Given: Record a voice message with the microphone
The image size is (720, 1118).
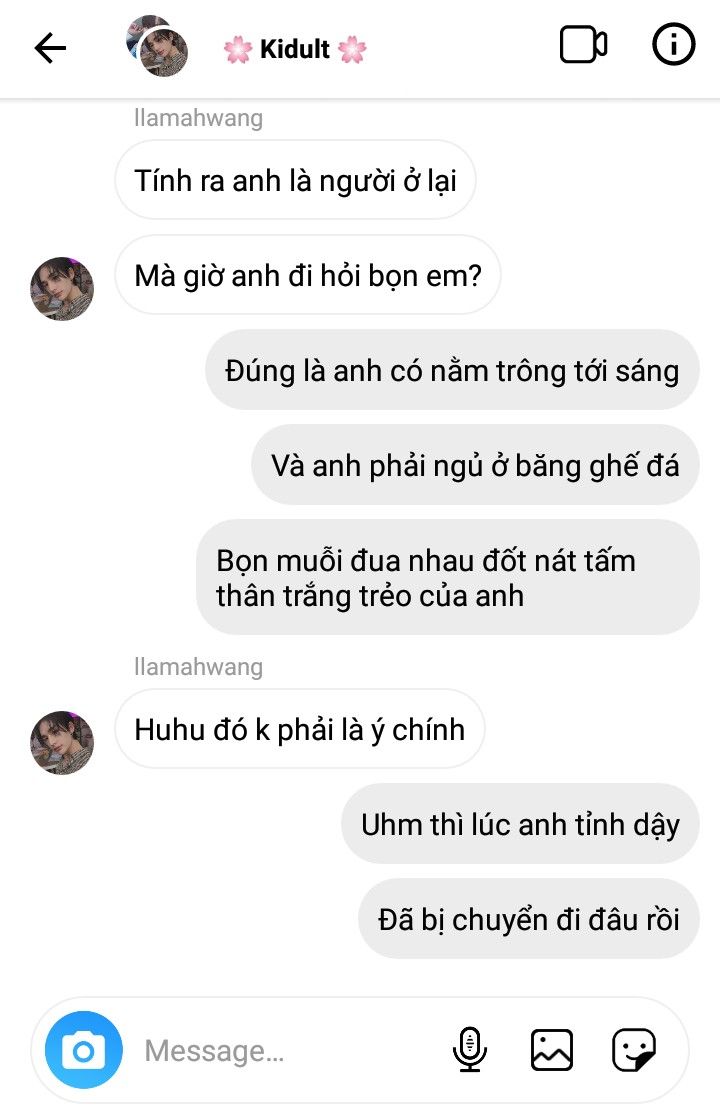Looking at the screenshot, I should click(469, 1050).
